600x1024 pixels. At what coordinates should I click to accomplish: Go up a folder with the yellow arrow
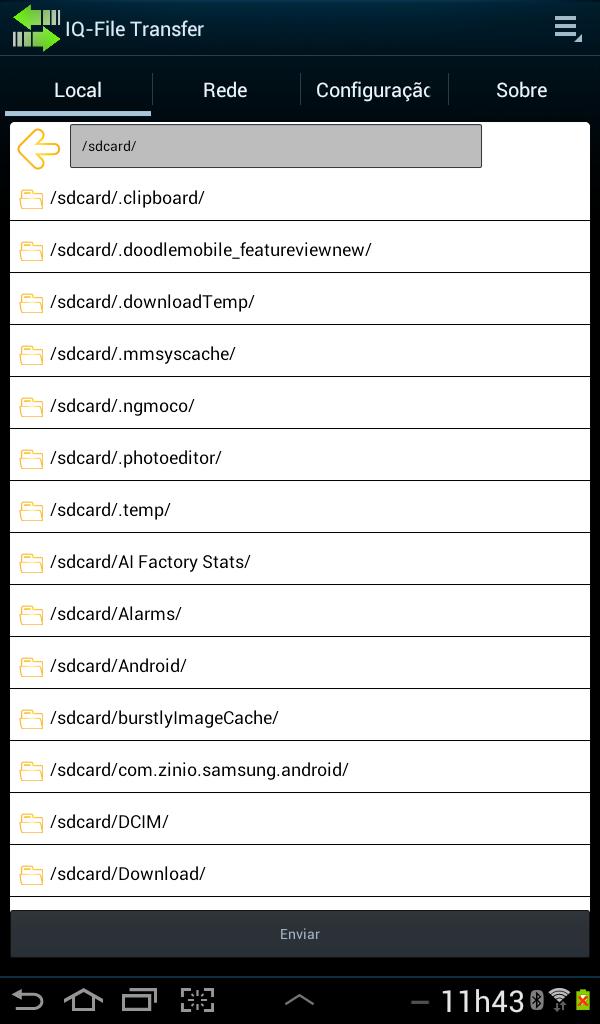38,148
